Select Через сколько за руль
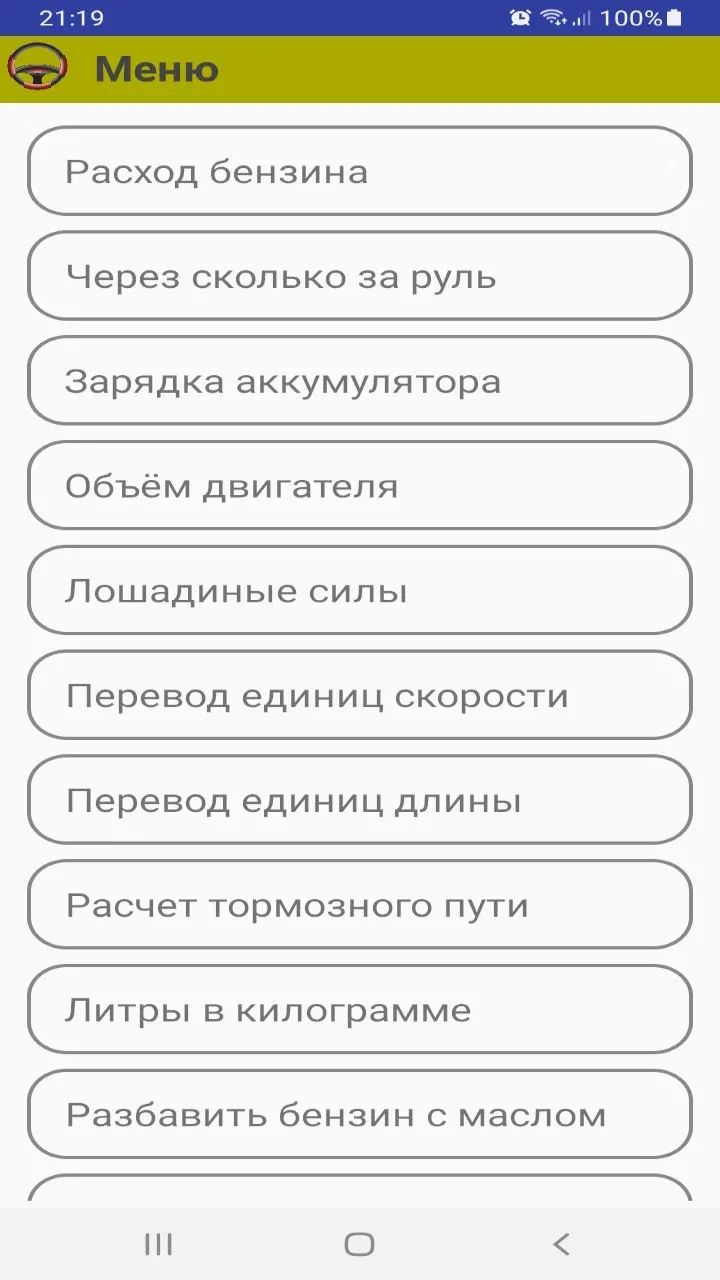The height and width of the screenshot is (1280, 720). pos(359,276)
